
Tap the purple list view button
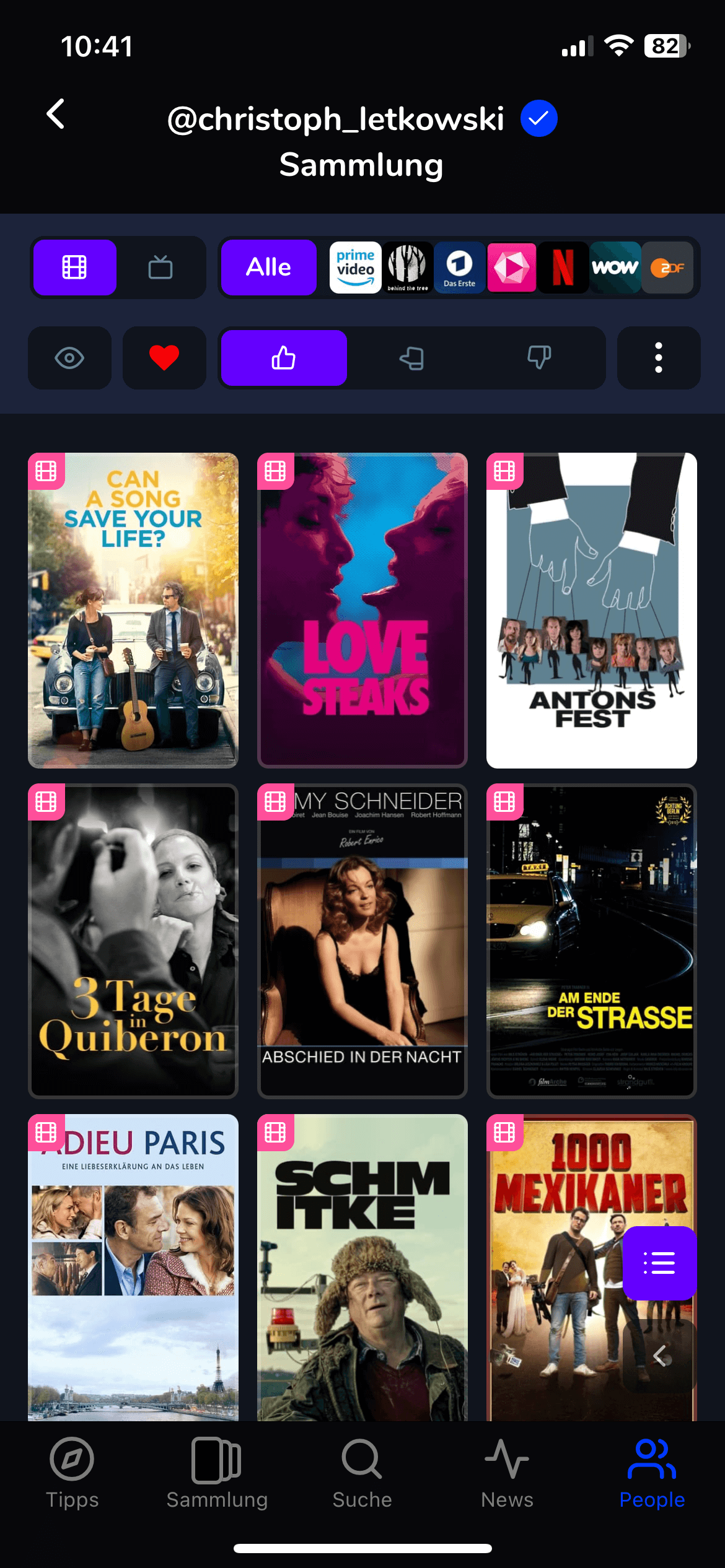(659, 1263)
